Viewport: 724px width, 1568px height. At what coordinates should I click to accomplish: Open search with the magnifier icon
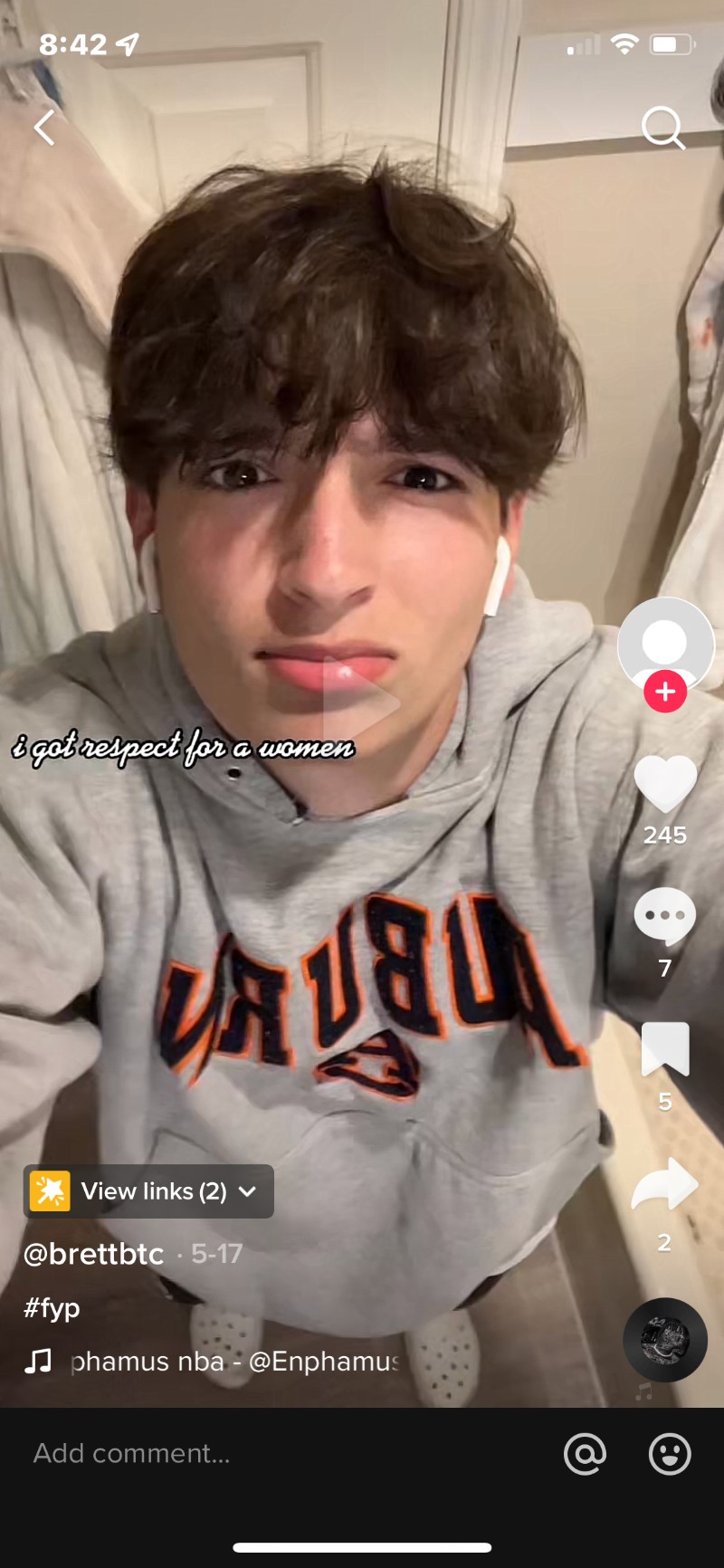(662, 128)
